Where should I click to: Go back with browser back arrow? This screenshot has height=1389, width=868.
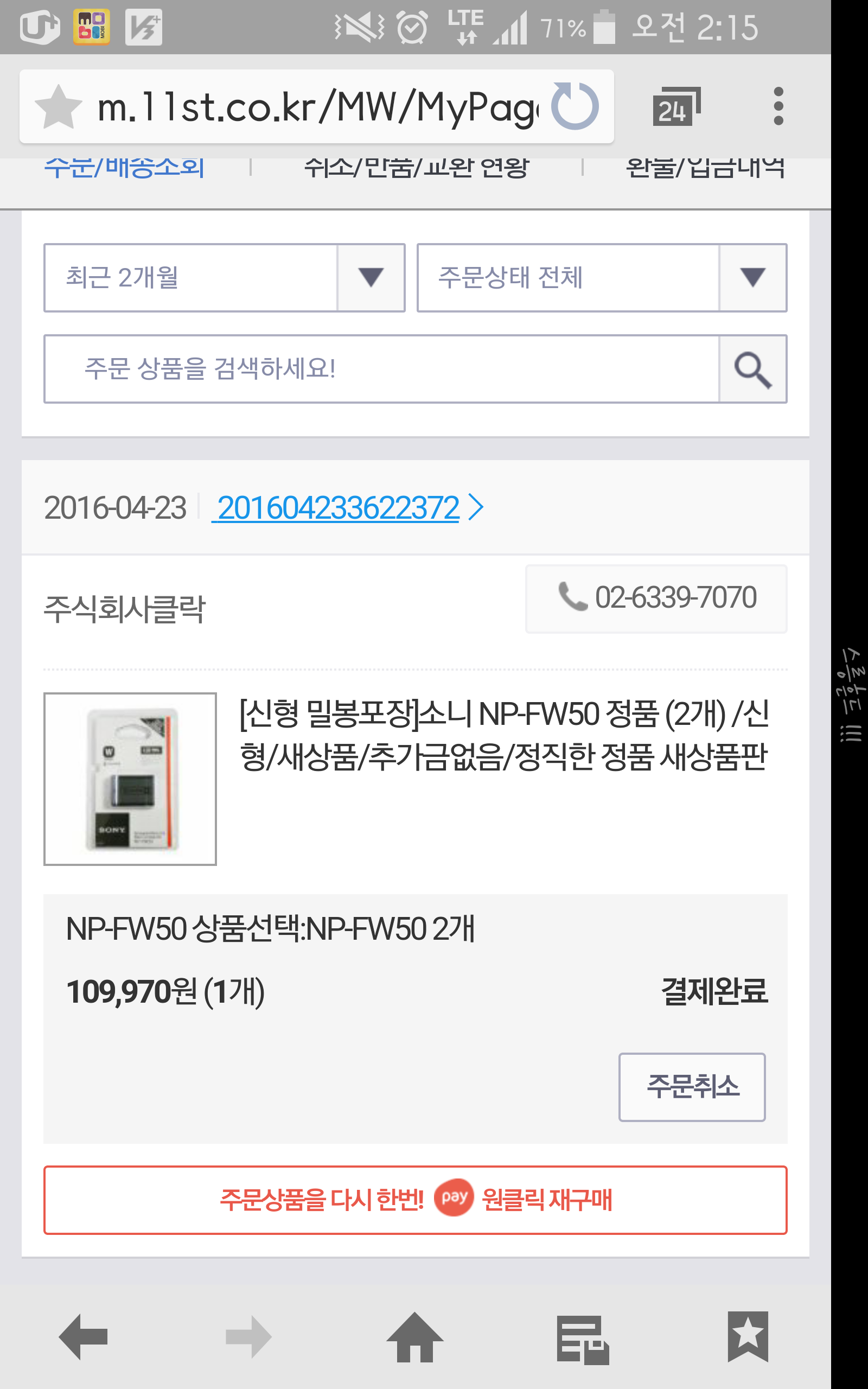(83, 1337)
